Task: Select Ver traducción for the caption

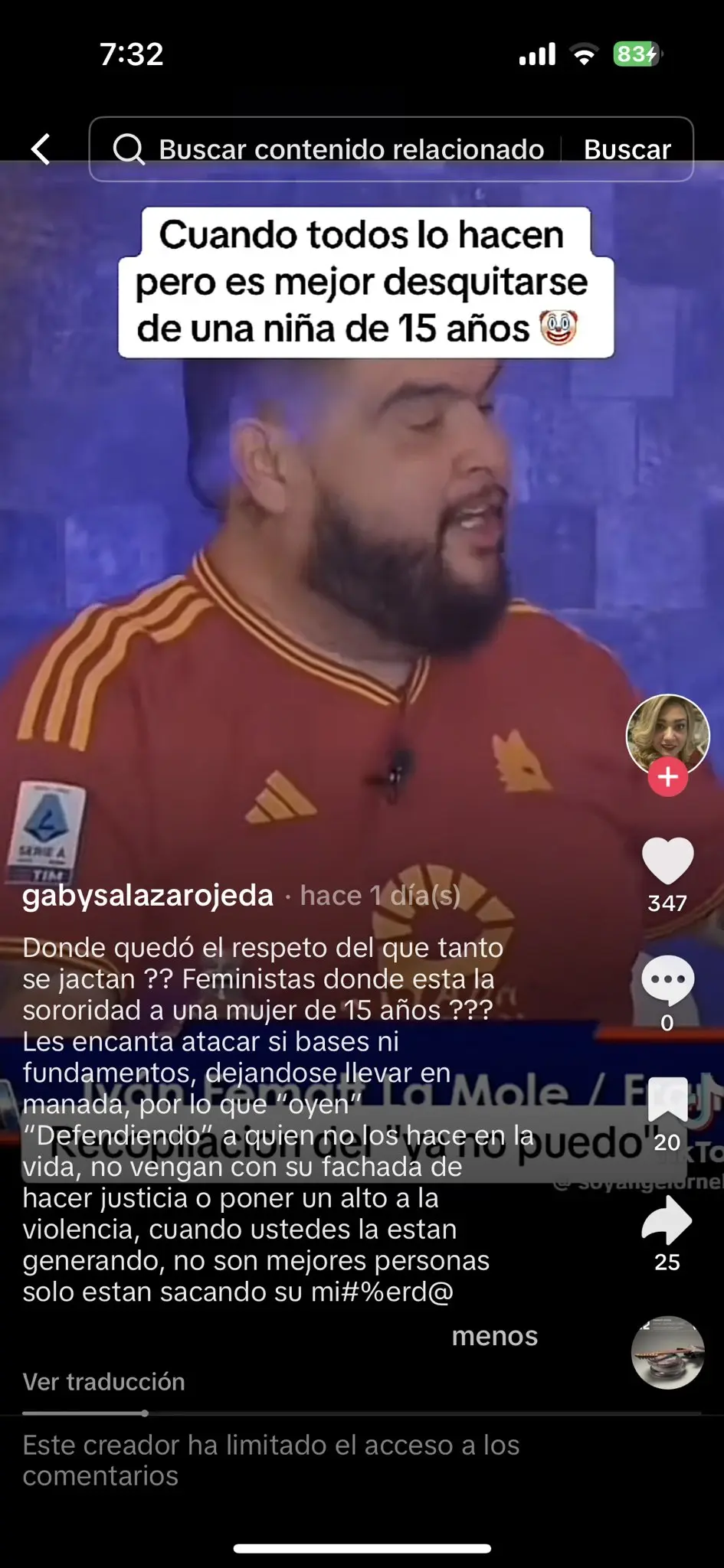Action: coord(104,1382)
